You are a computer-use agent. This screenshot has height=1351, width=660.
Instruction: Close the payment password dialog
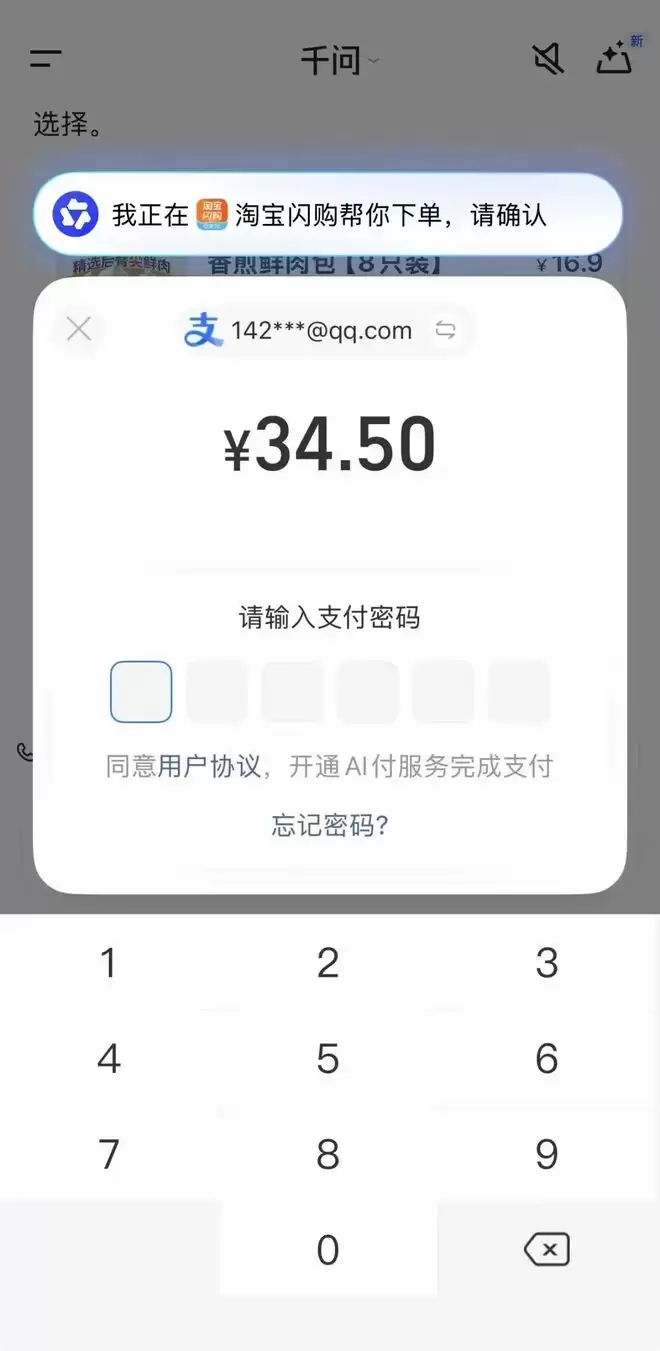pyautogui.click(x=79, y=329)
